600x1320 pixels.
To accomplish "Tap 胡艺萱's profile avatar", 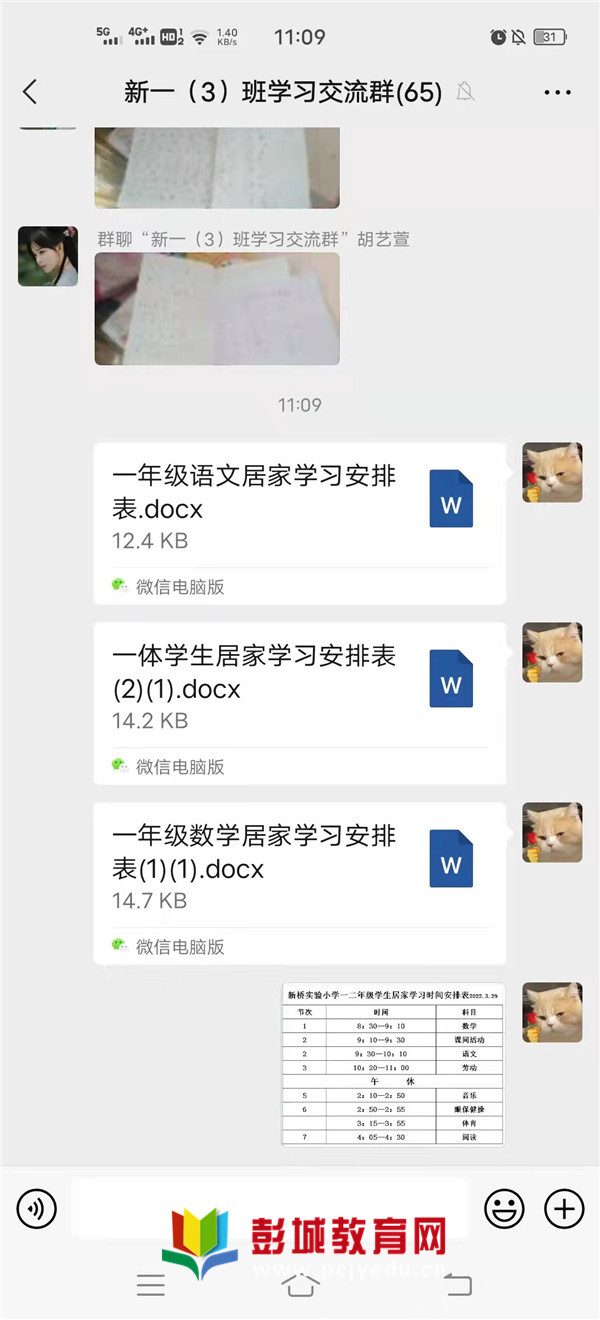I will pos(48,256).
